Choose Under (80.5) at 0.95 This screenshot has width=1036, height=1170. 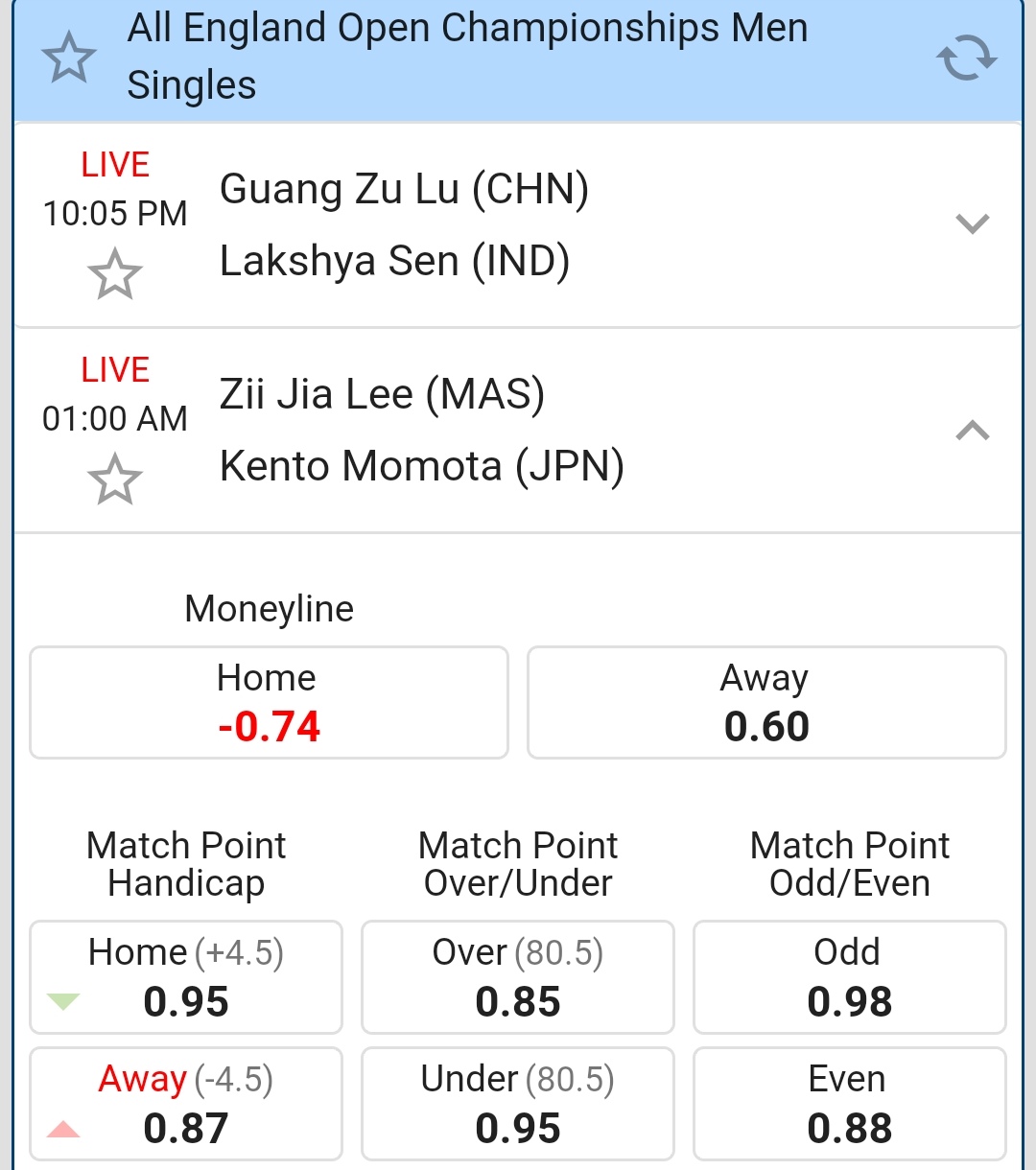point(518,1104)
